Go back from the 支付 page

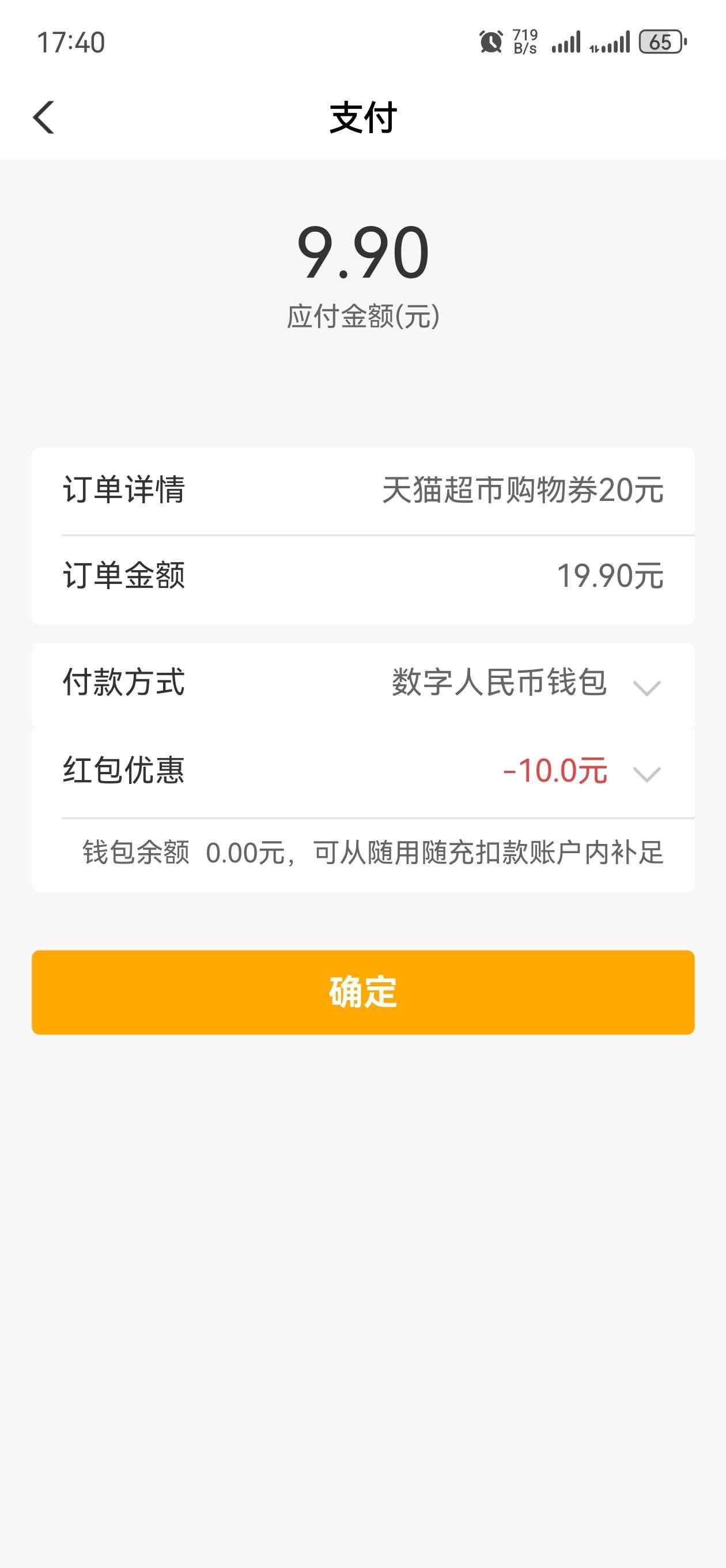(43, 117)
